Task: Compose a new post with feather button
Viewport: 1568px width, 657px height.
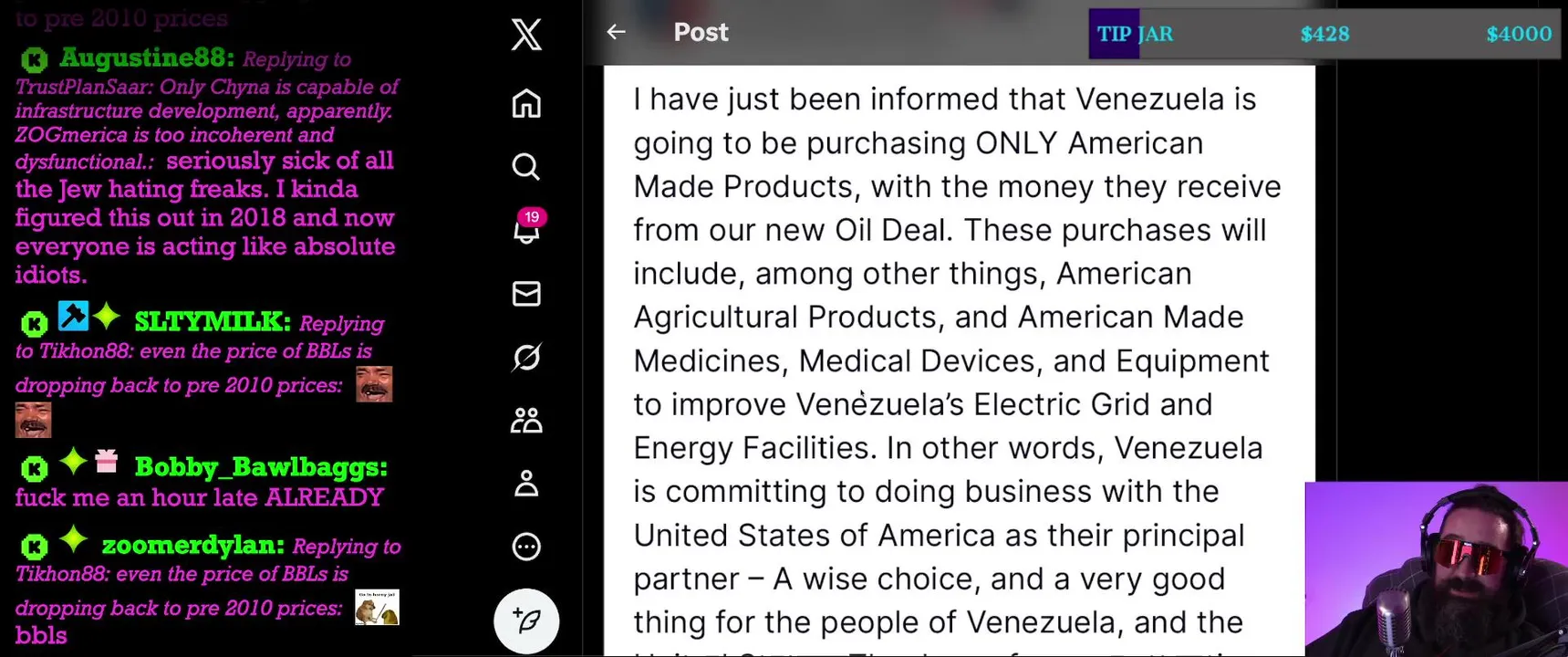Action: coord(526,621)
